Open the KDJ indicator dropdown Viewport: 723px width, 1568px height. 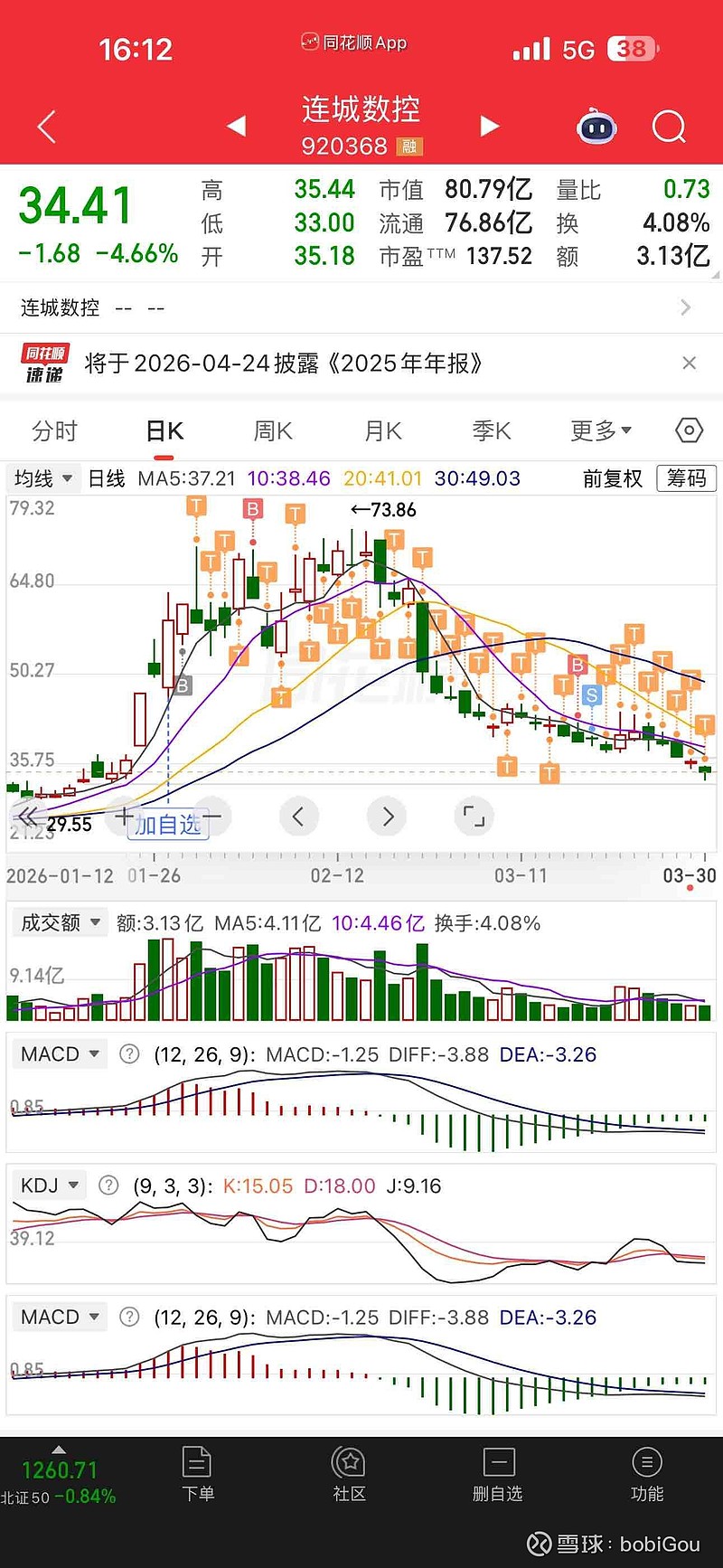pos(50,1185)
